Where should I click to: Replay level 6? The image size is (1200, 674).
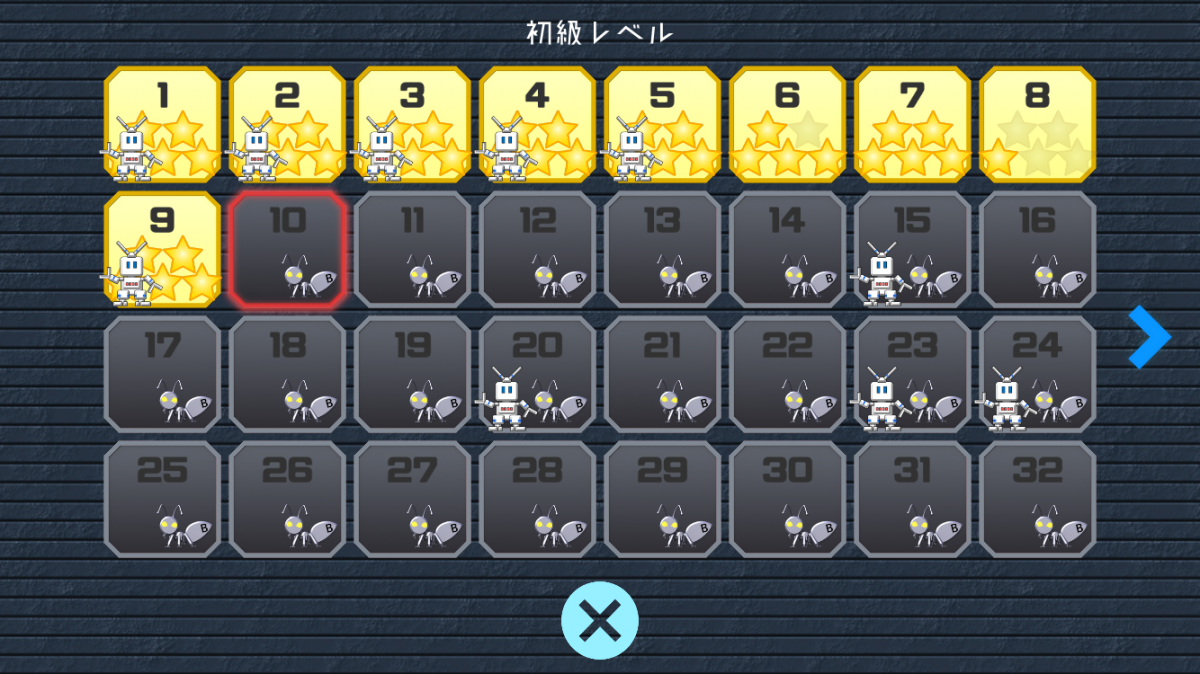[787, 125]
